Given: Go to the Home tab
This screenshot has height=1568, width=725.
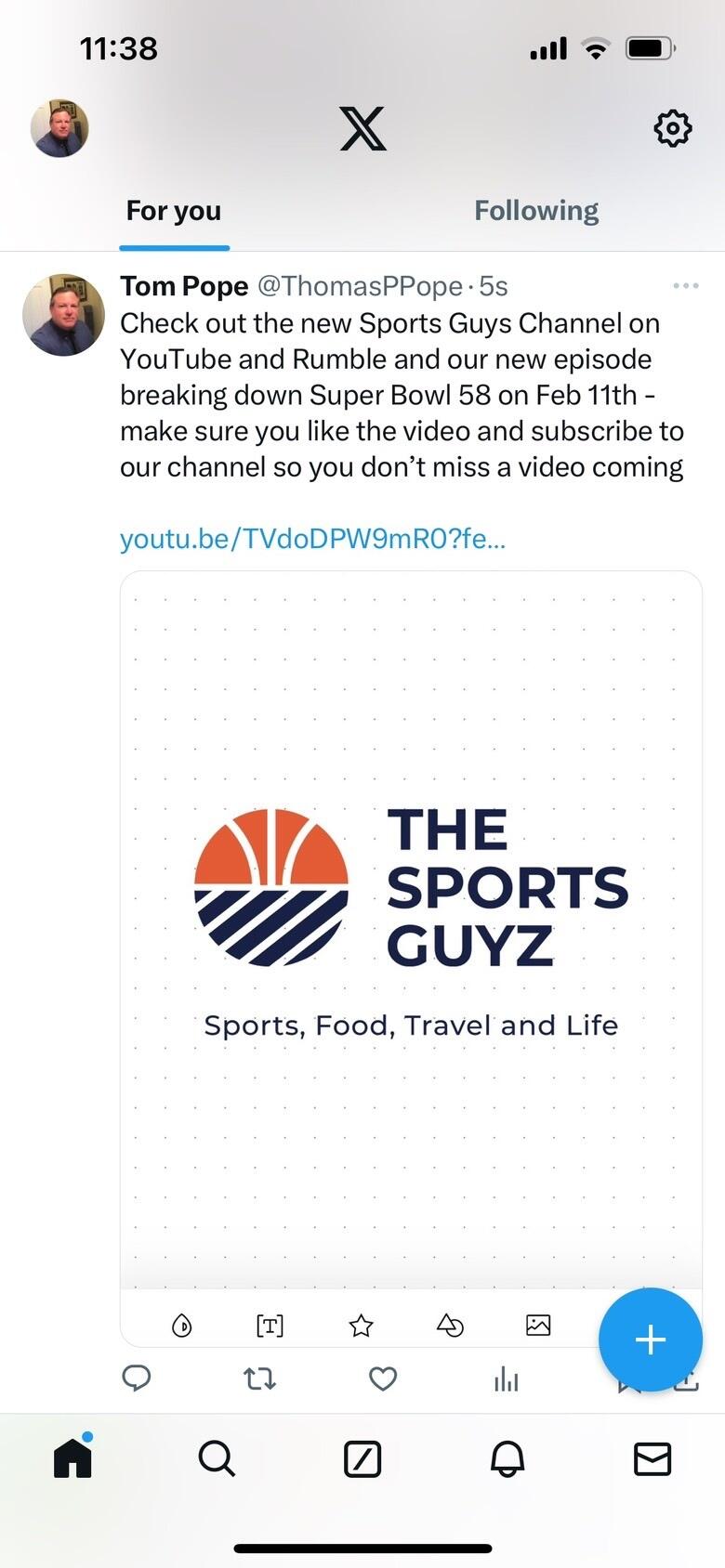Looking at the screenshot, I should tap(72, 1458).
